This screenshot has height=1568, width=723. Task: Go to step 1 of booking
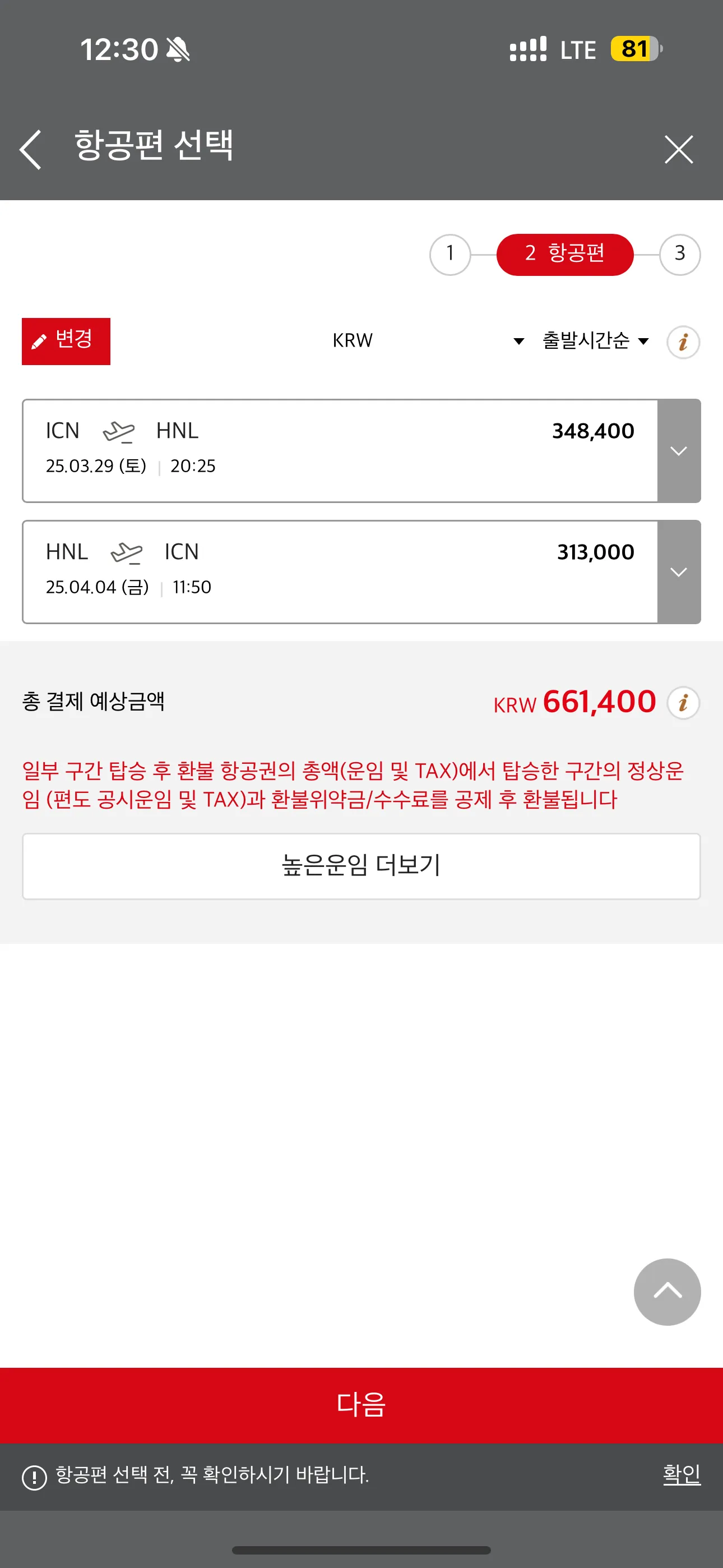click(x=449, y=254)
